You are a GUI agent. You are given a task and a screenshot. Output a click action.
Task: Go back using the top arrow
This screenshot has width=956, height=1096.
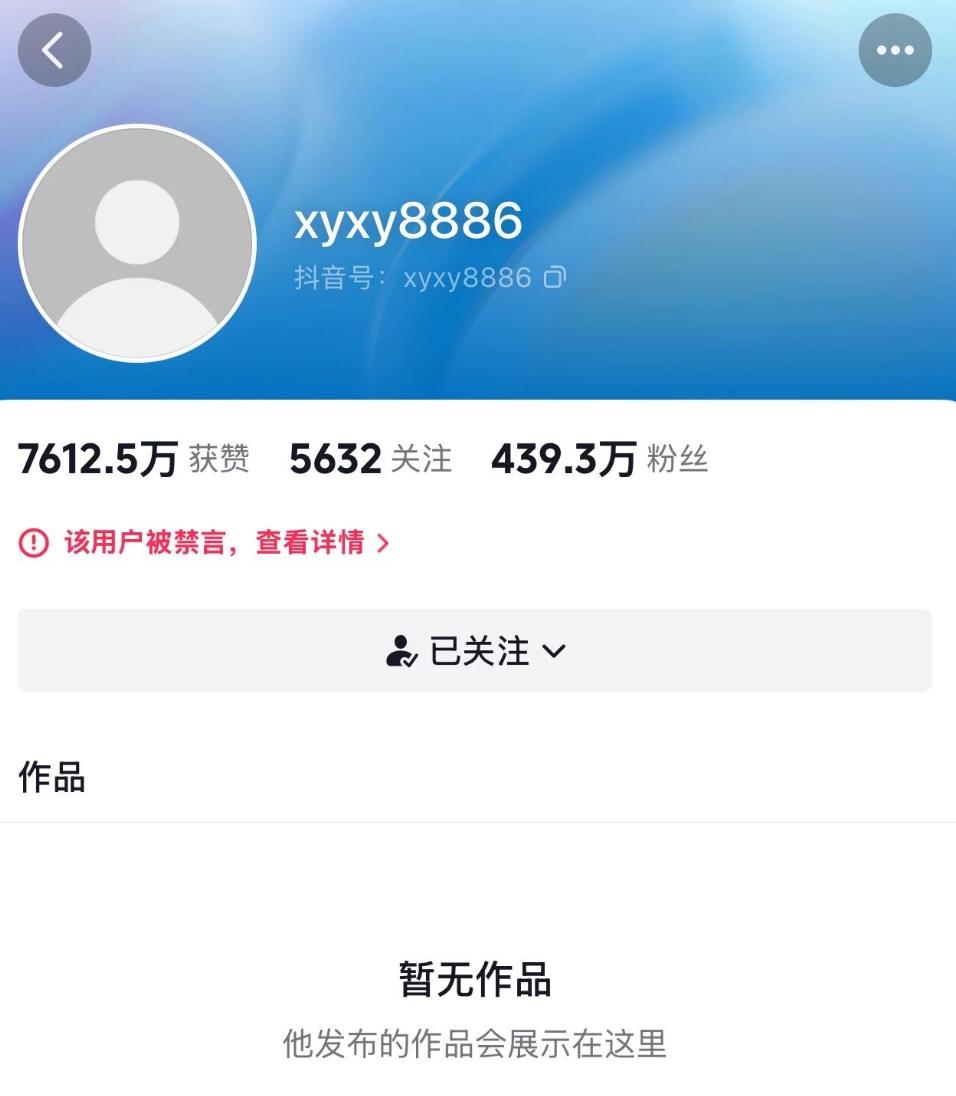pyautogui.click(x=54, y=50)
